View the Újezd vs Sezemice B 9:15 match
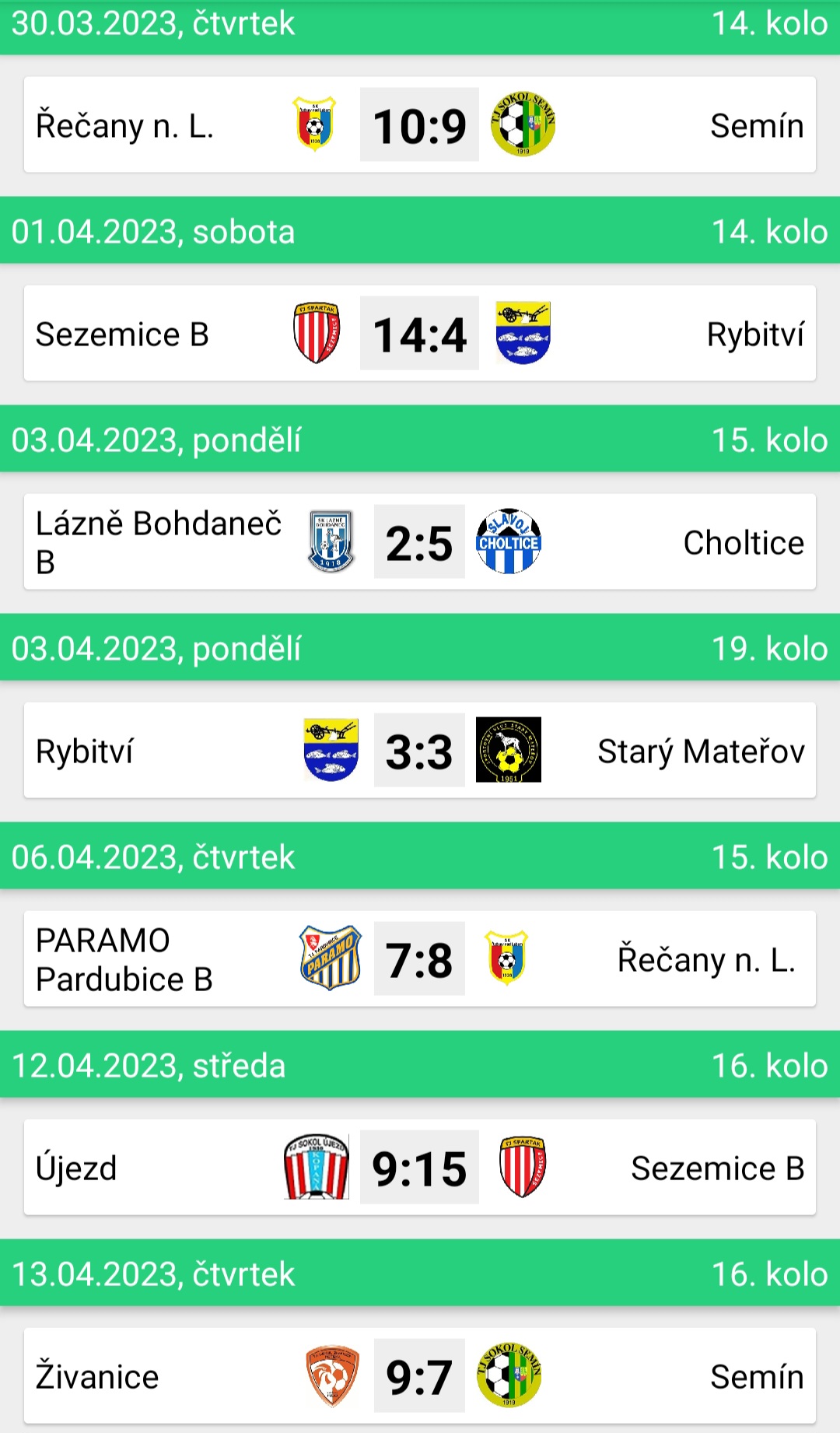This screenshot has width=840, height=1433. click(419, 1168)
